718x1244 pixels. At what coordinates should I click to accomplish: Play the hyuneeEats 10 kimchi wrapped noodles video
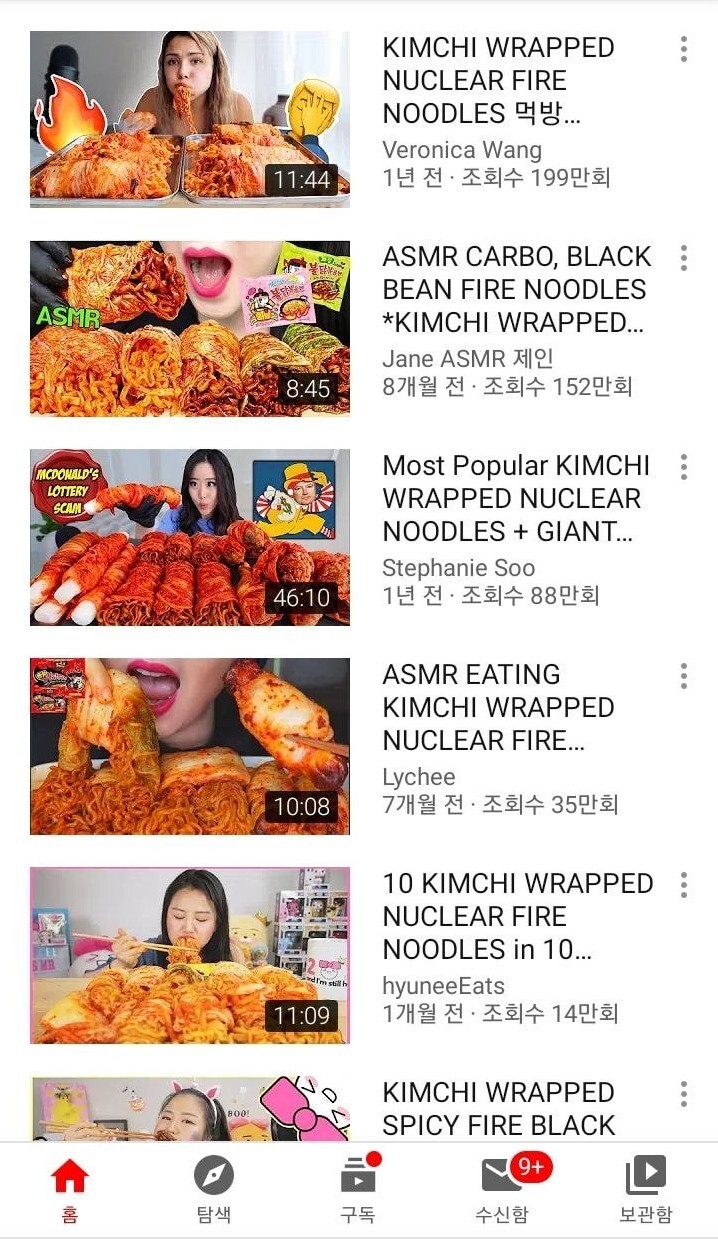click(x=190, y=955)
